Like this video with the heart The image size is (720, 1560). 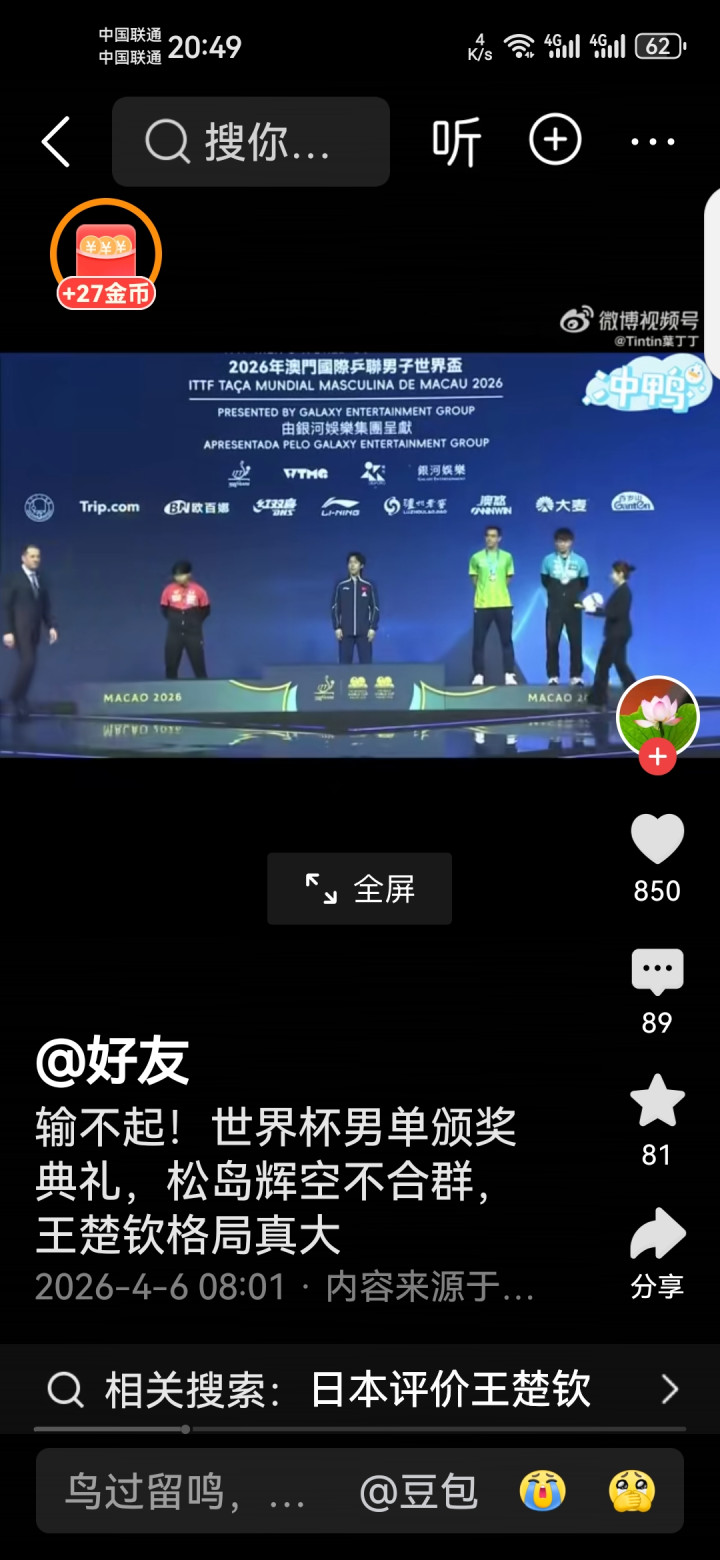pos(657,840)
